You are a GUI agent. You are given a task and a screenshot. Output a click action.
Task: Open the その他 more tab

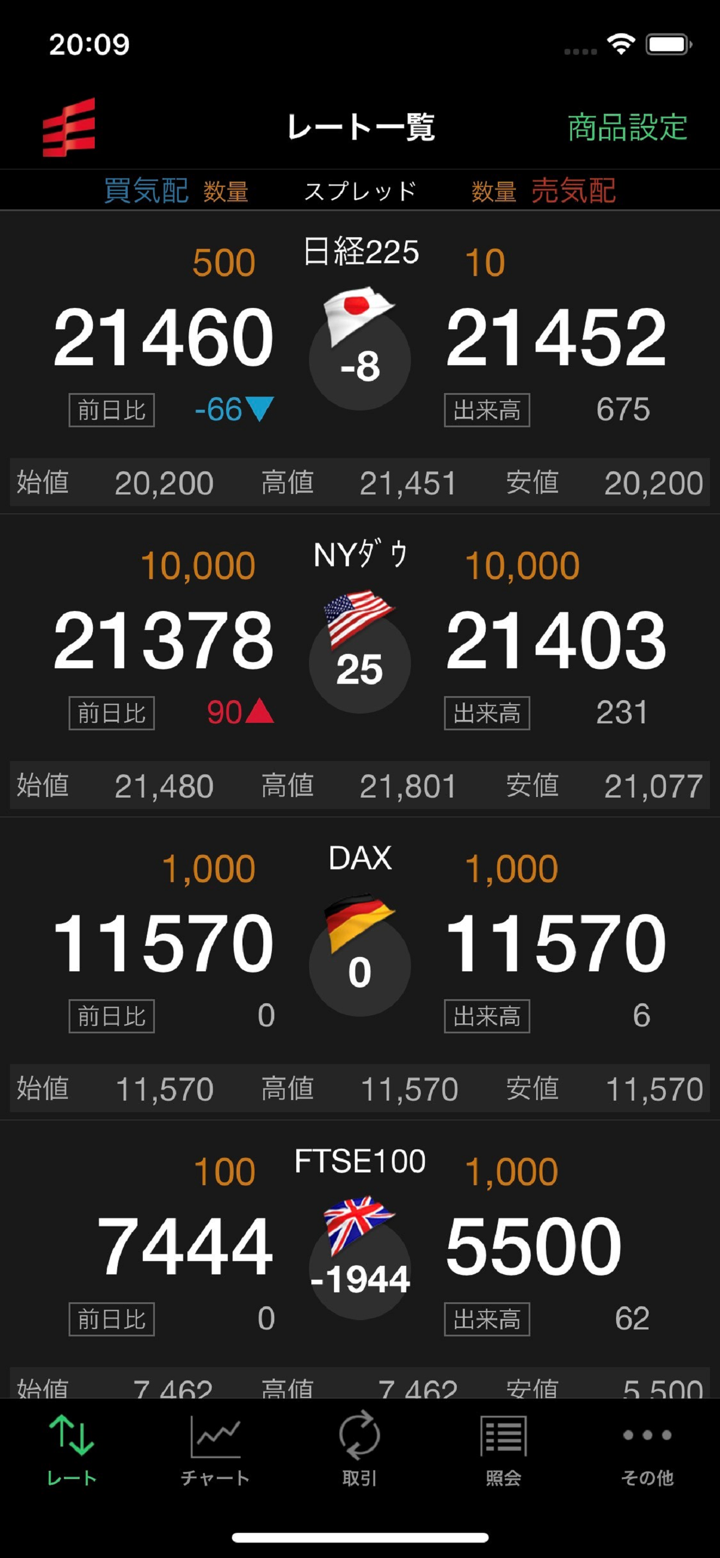647,1449
